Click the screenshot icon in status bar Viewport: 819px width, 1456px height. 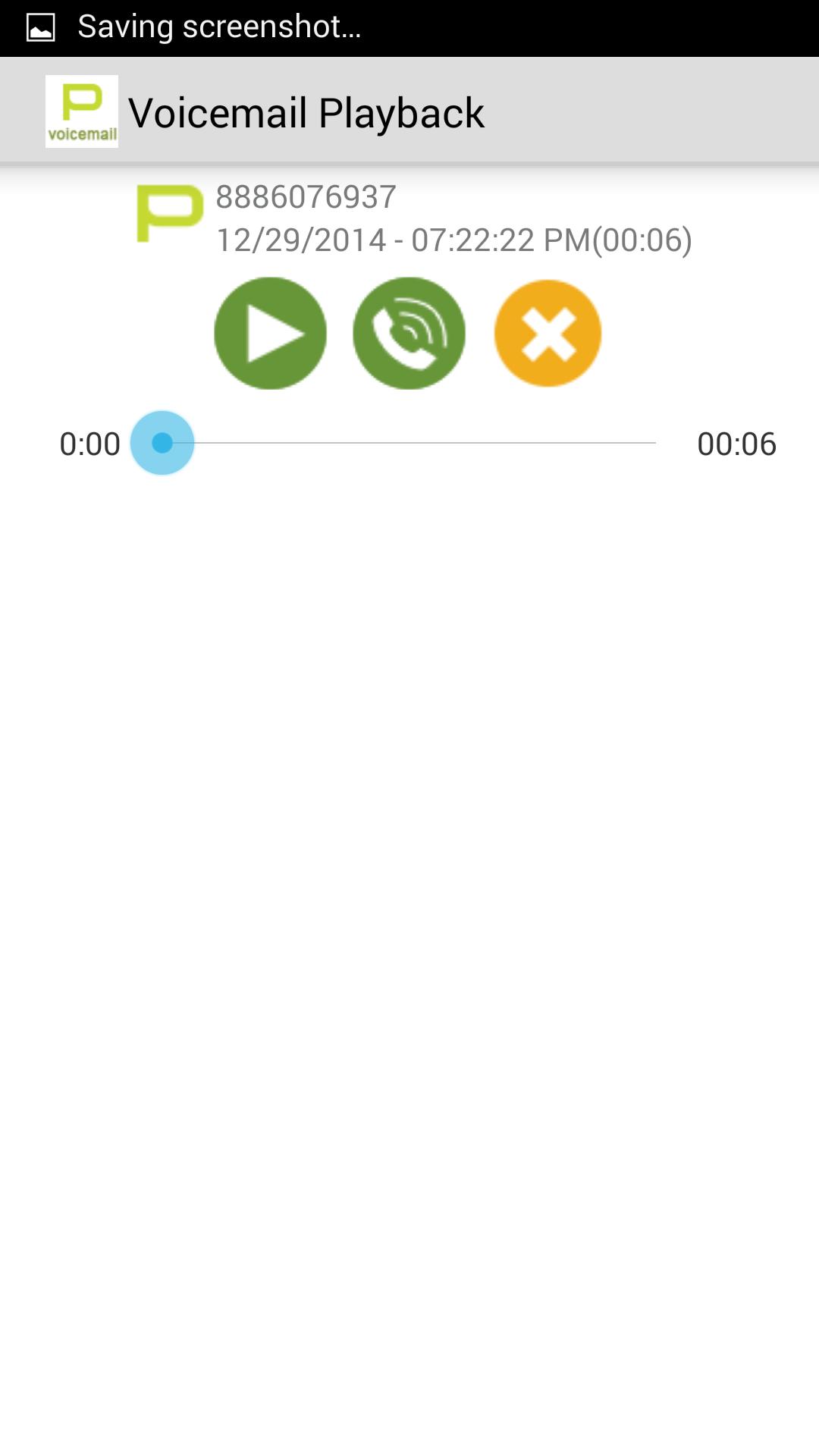pos(40,27)
